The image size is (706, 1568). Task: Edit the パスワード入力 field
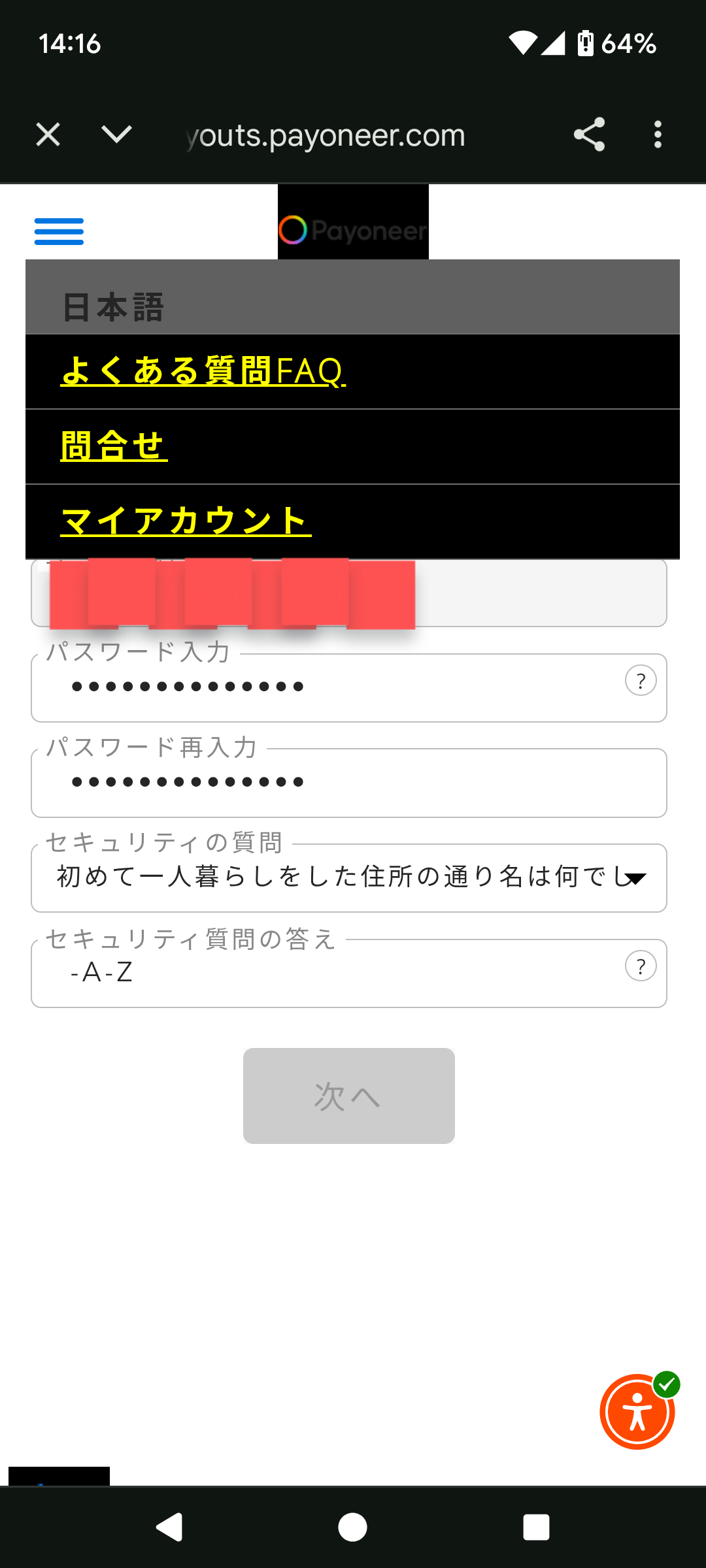pyautogui.click(x=327, y=687)
